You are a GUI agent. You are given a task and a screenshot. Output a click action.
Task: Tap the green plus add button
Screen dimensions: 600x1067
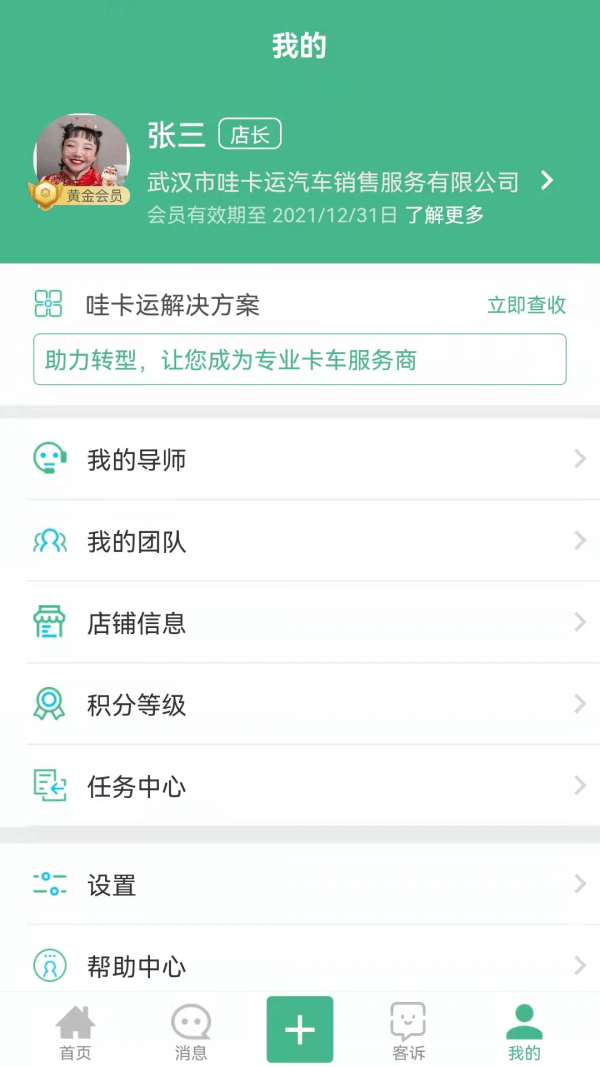pyautogui.click(x=300, y=1029)
